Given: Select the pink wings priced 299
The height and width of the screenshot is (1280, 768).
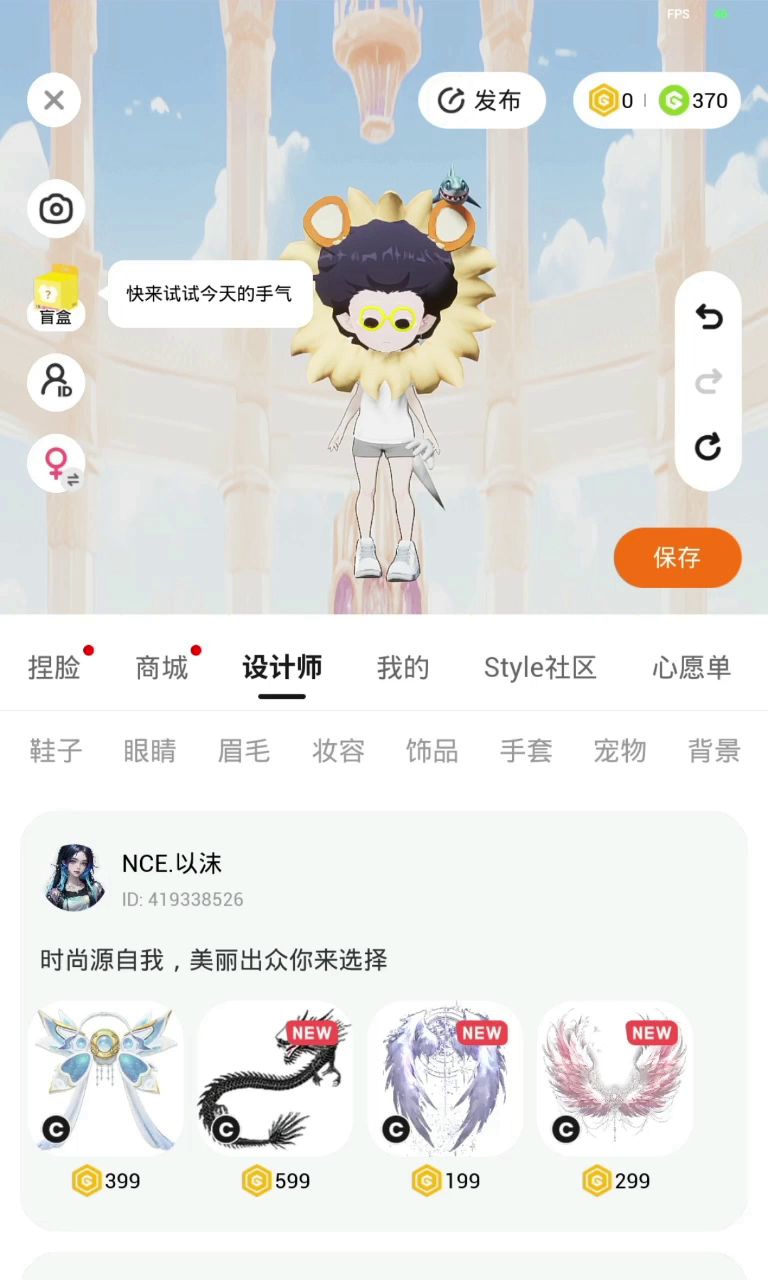Looking at the screenshot, I should click(615, 1079).
